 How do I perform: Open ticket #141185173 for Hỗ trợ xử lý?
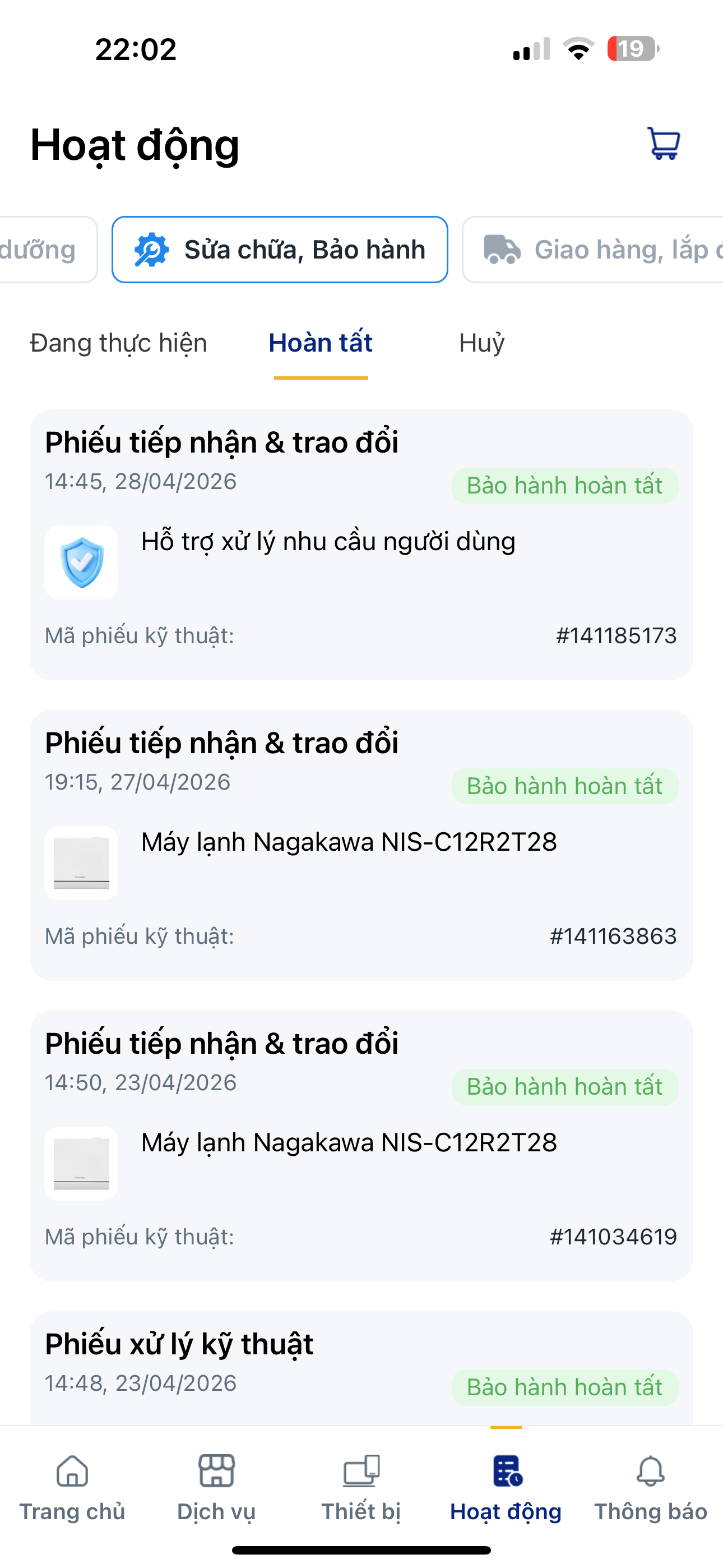(361, 544)
